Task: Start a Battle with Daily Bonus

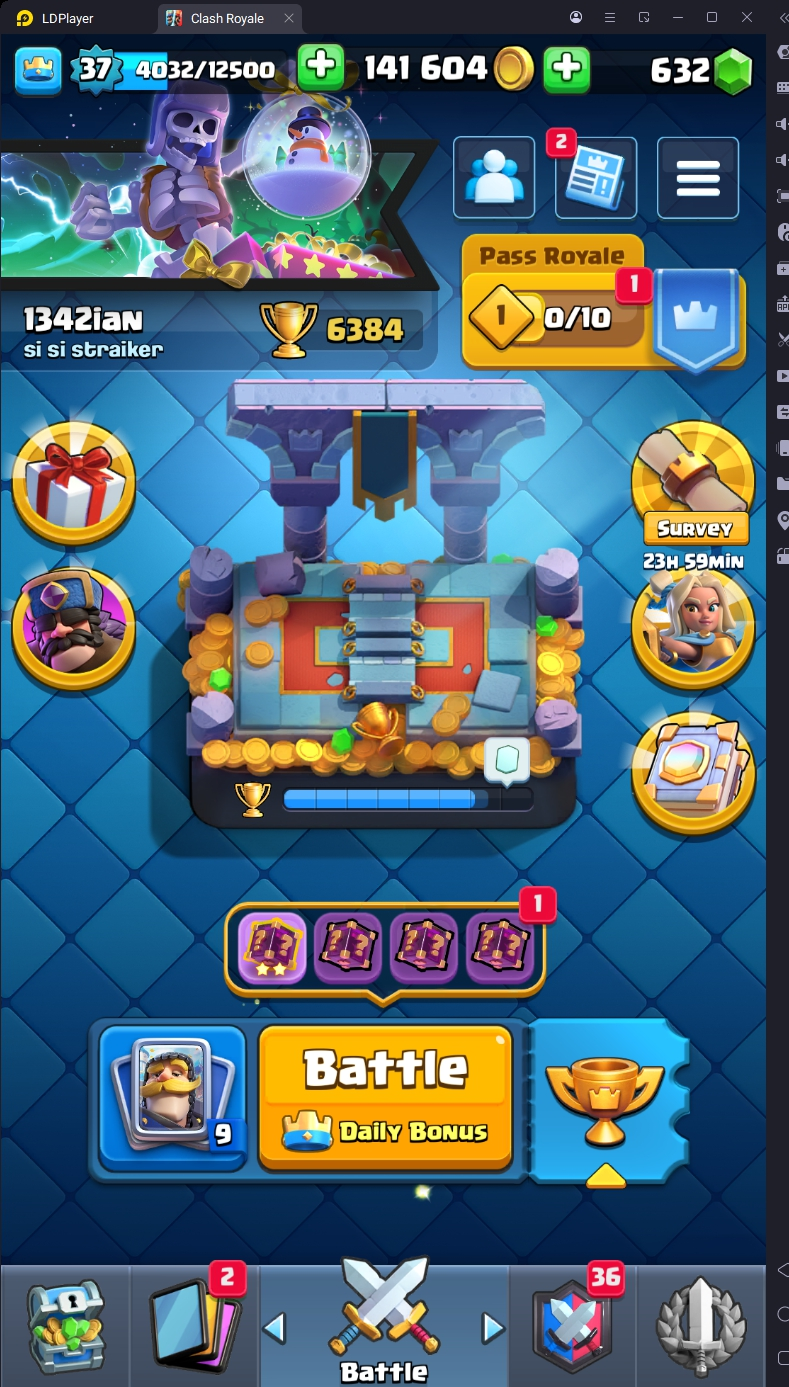Action: pos(386,1097)
